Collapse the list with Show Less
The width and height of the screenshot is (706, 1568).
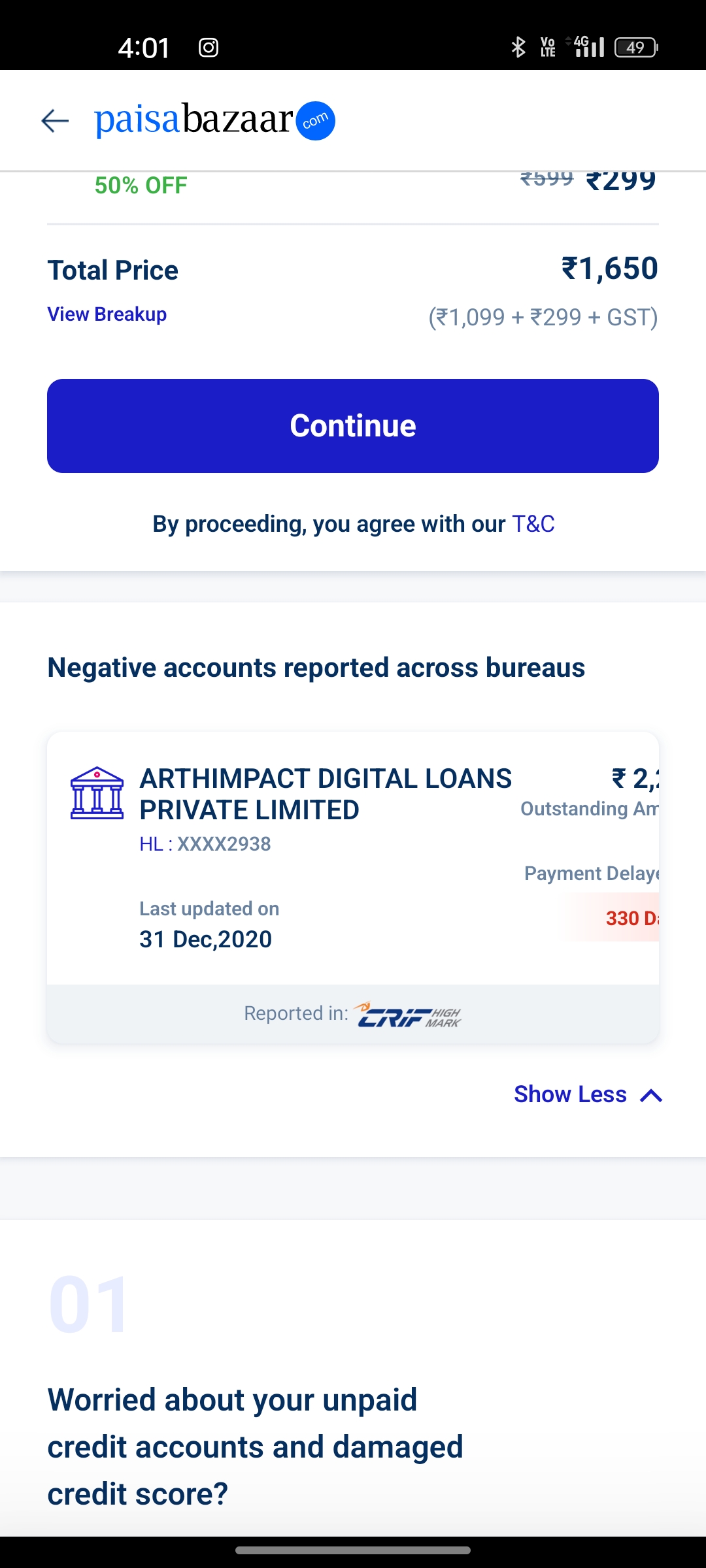pyautogui.click(x=587, y=1094)
